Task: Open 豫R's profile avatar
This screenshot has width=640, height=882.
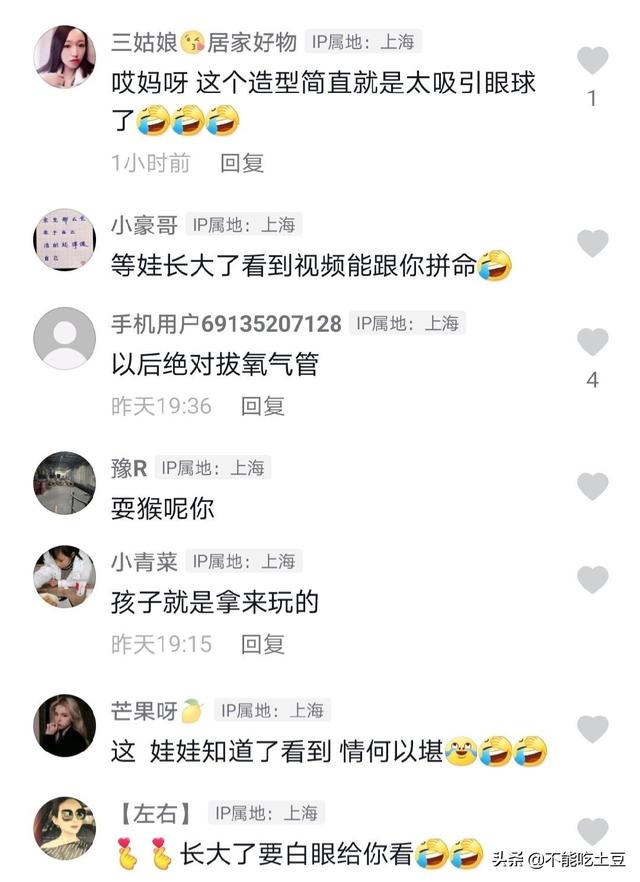Action: tap(64, 483)
